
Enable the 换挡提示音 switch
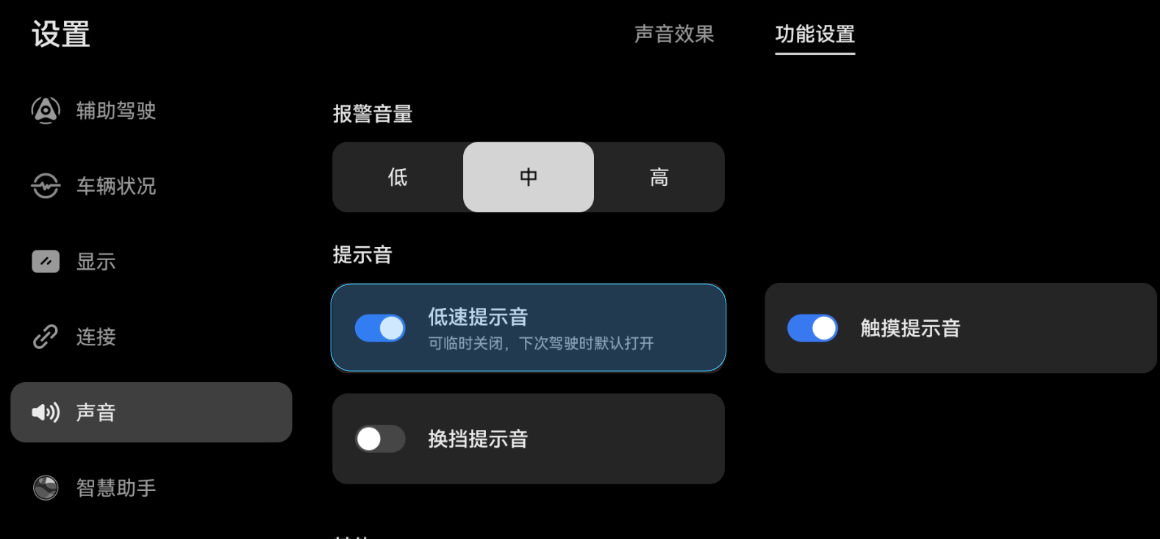(x=380, y=439)
